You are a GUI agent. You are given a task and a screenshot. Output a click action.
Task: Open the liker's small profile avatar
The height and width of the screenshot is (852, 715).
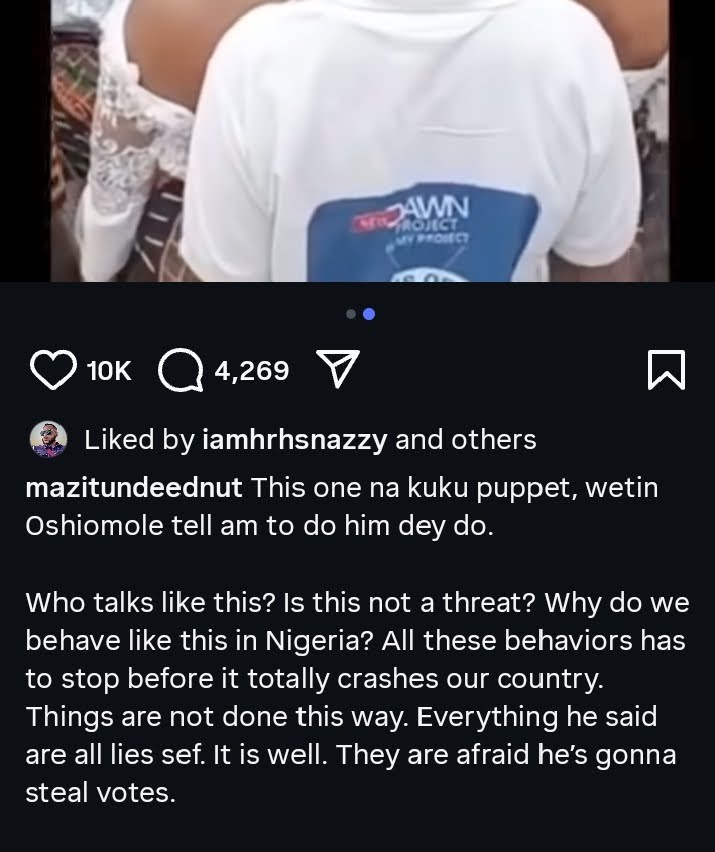(x=48, y=440)
